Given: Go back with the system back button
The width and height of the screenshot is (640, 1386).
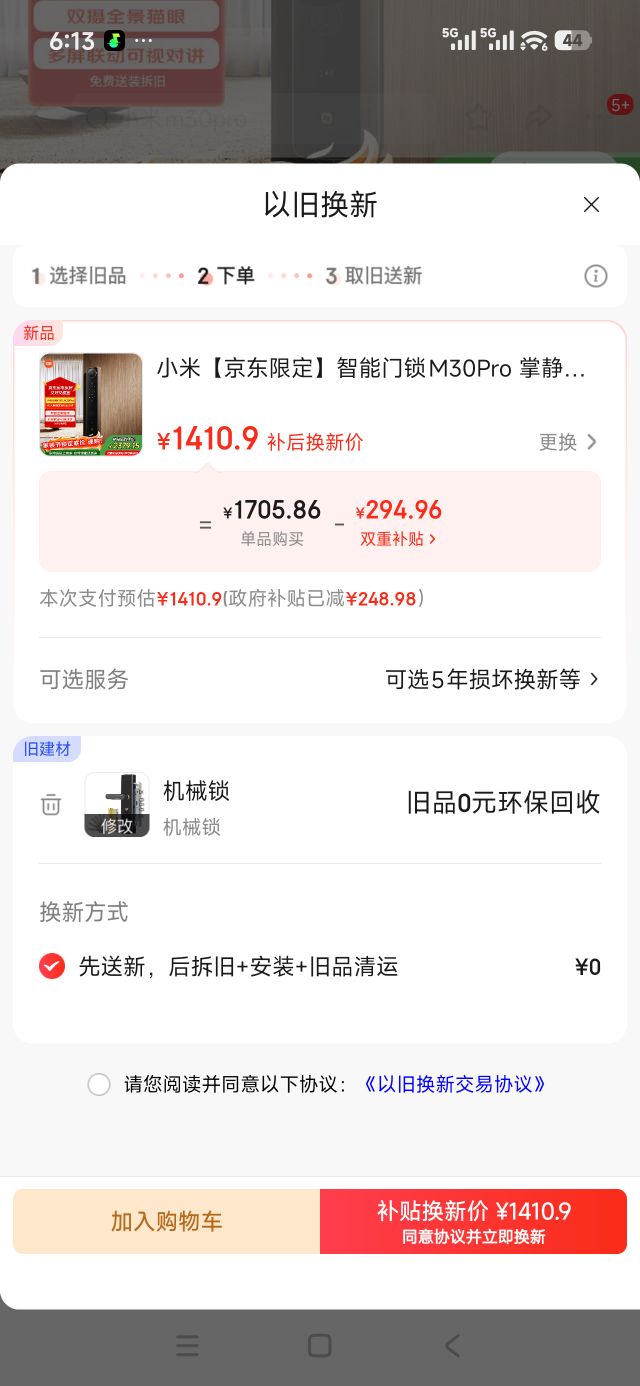Looking at the screenshot, I should point(452,1345).
